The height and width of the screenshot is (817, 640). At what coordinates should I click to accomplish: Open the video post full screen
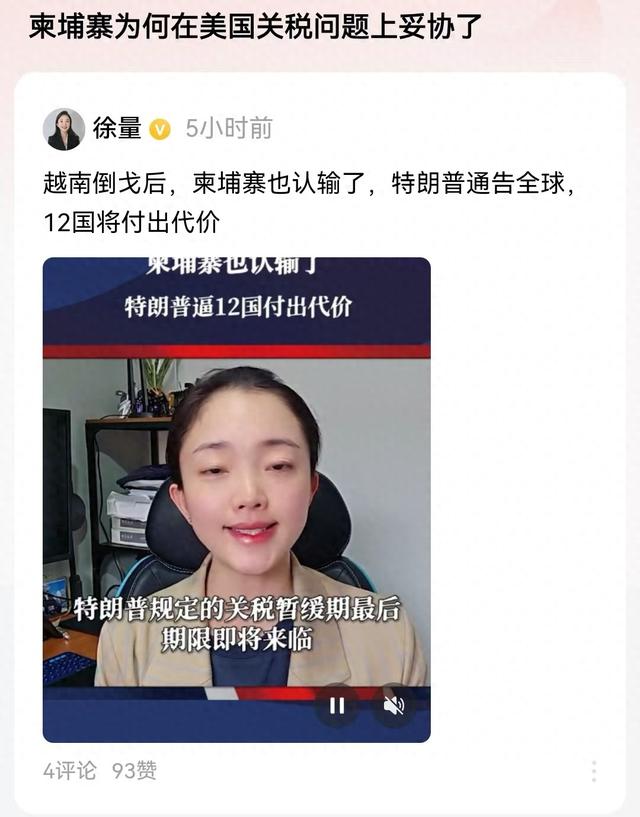(236, 480)
